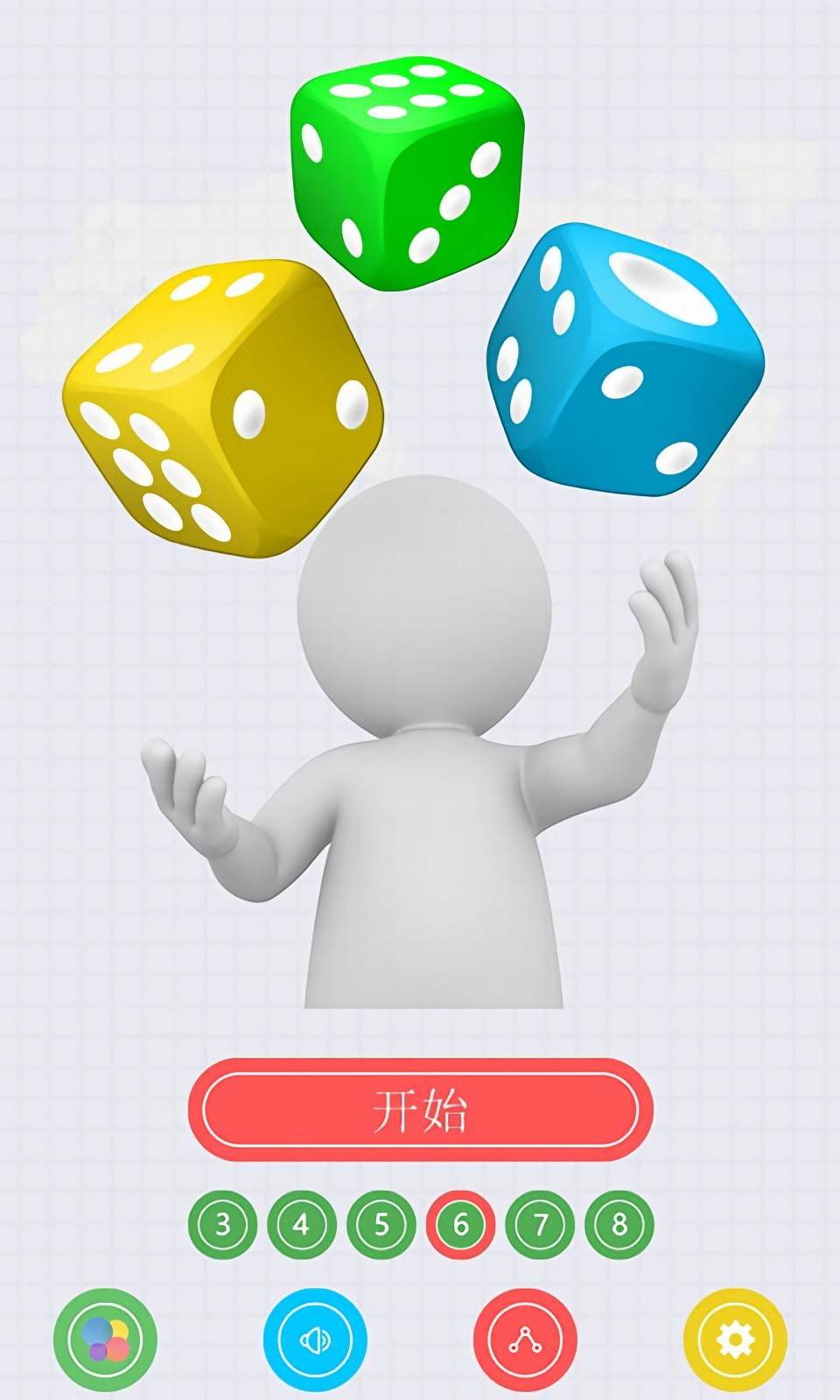The width and height of the screenshot is (840, 1400).
Task: Open settings with the yellow gear
Action: point(735,1340)
